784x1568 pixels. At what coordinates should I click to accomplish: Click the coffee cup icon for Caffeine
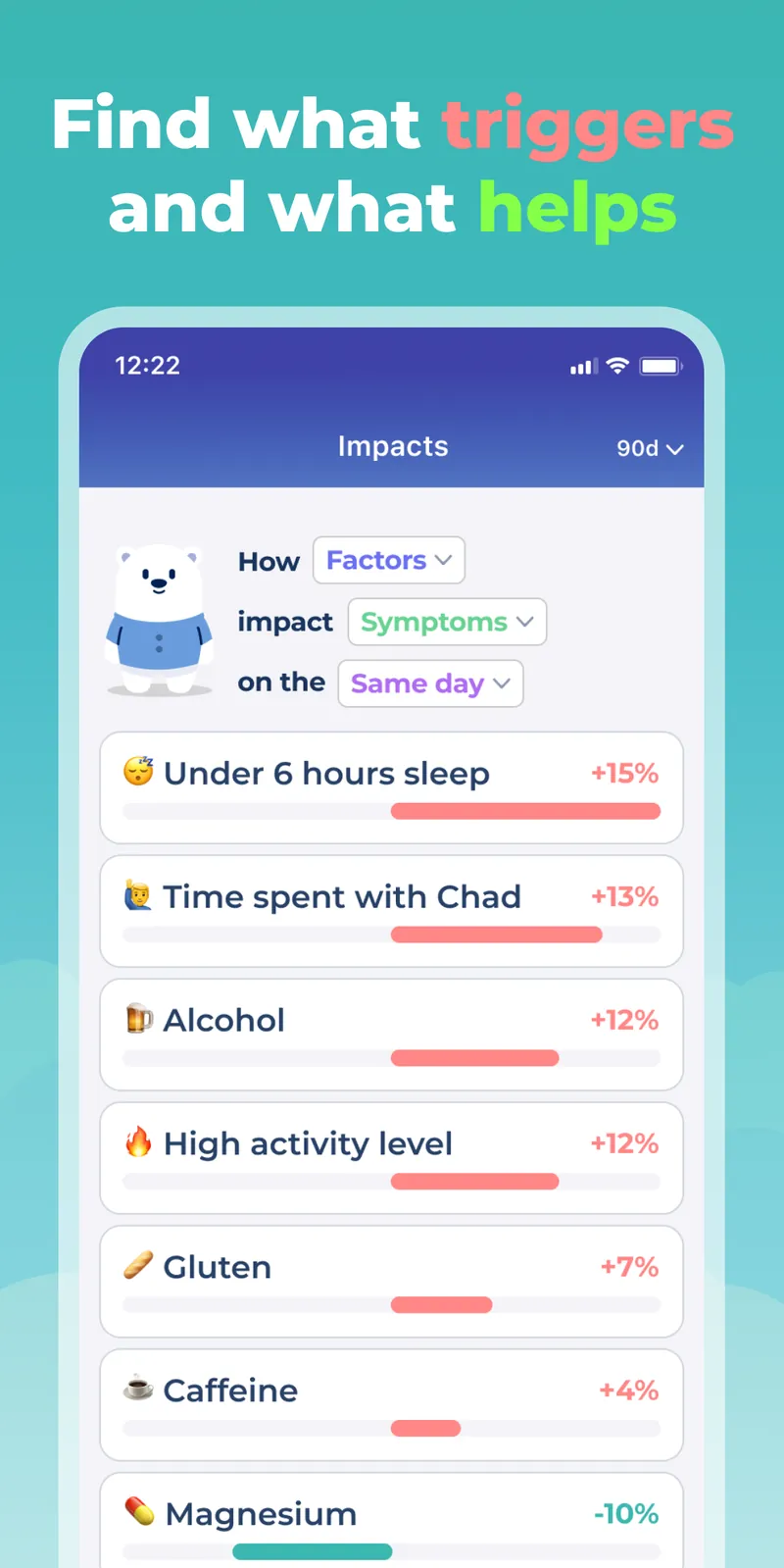139,1391
